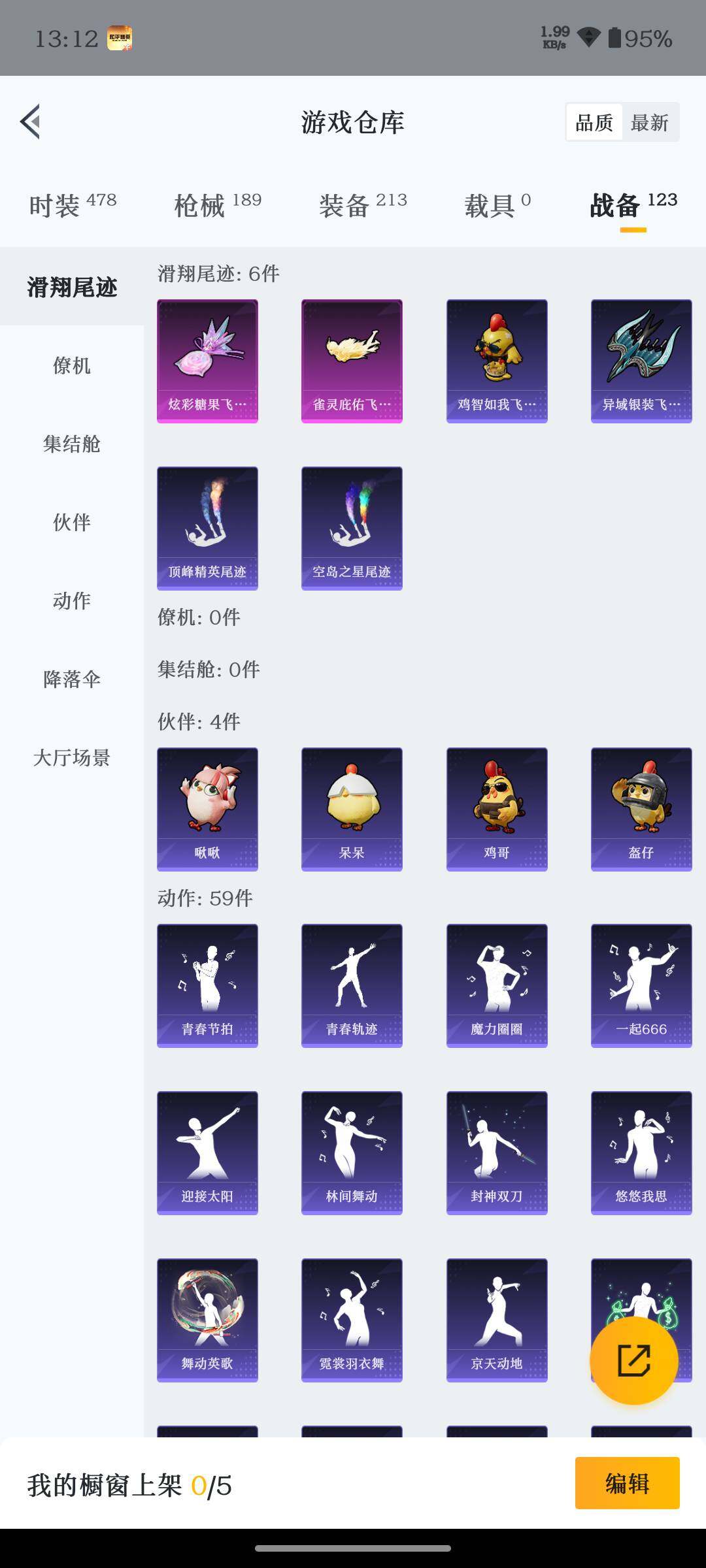The height and width of the screenshot is (1568, 706).
Task: Switch to the 时装 tab
Action: [73, 205]
